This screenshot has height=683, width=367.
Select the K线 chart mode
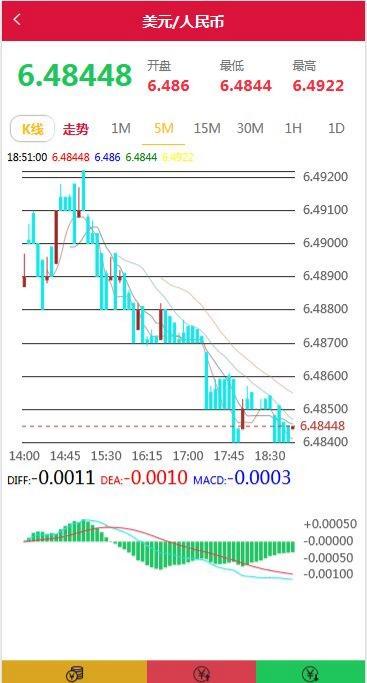(x=33, y=129)
